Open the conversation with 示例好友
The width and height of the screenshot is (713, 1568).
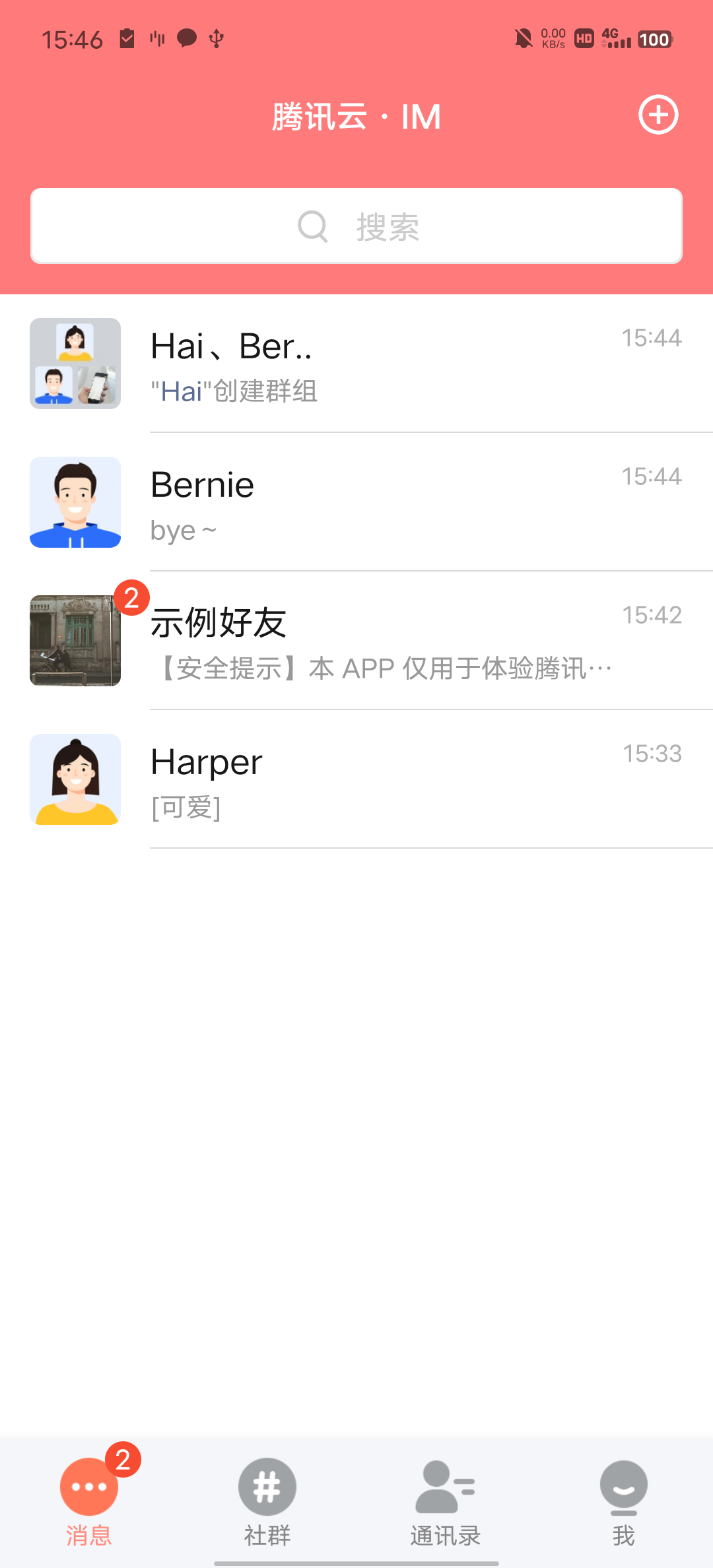point(356,641)
